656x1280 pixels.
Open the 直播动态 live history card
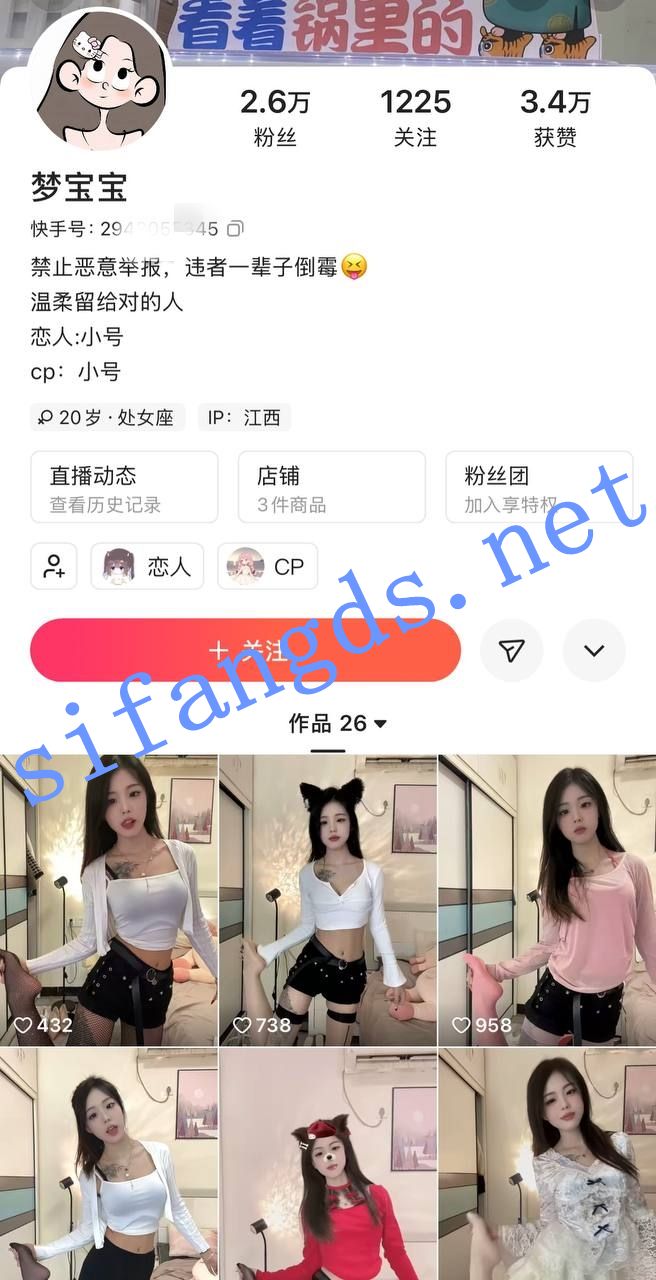tap(124, 487)
